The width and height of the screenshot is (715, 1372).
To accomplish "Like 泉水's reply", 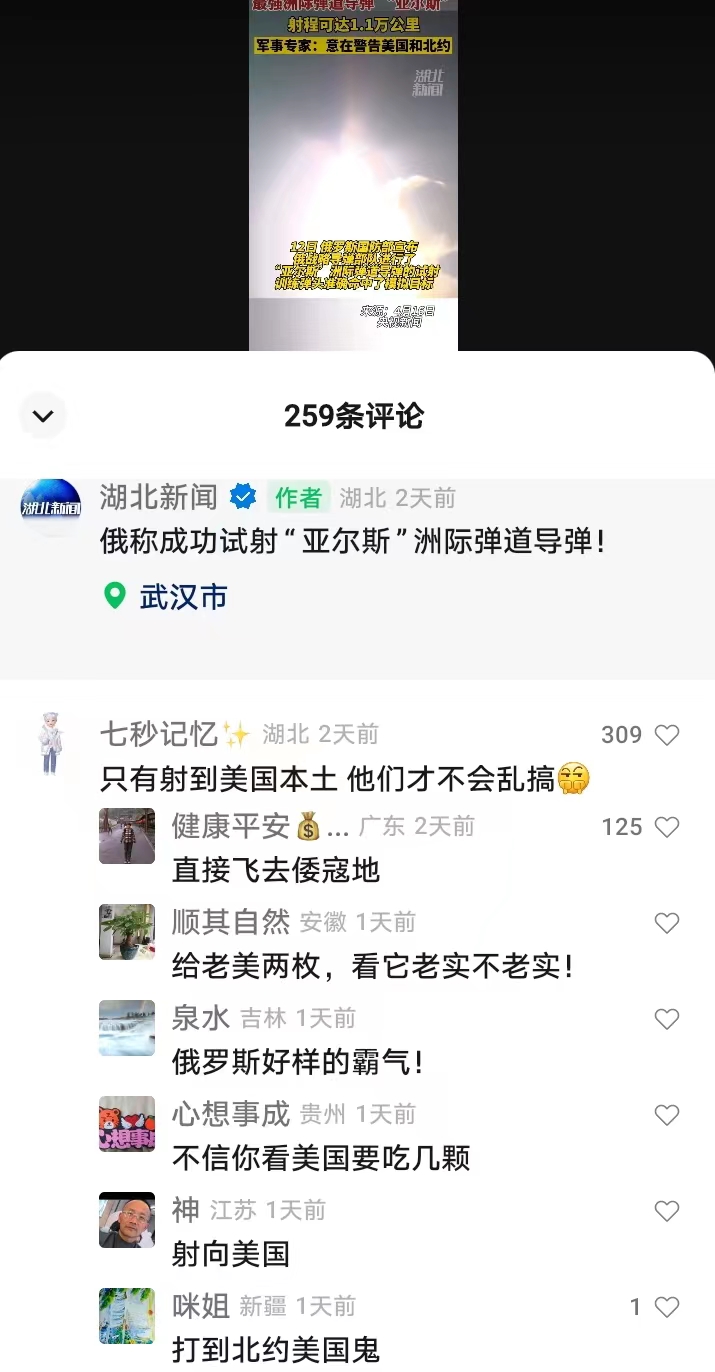I will click(667, 1019).
